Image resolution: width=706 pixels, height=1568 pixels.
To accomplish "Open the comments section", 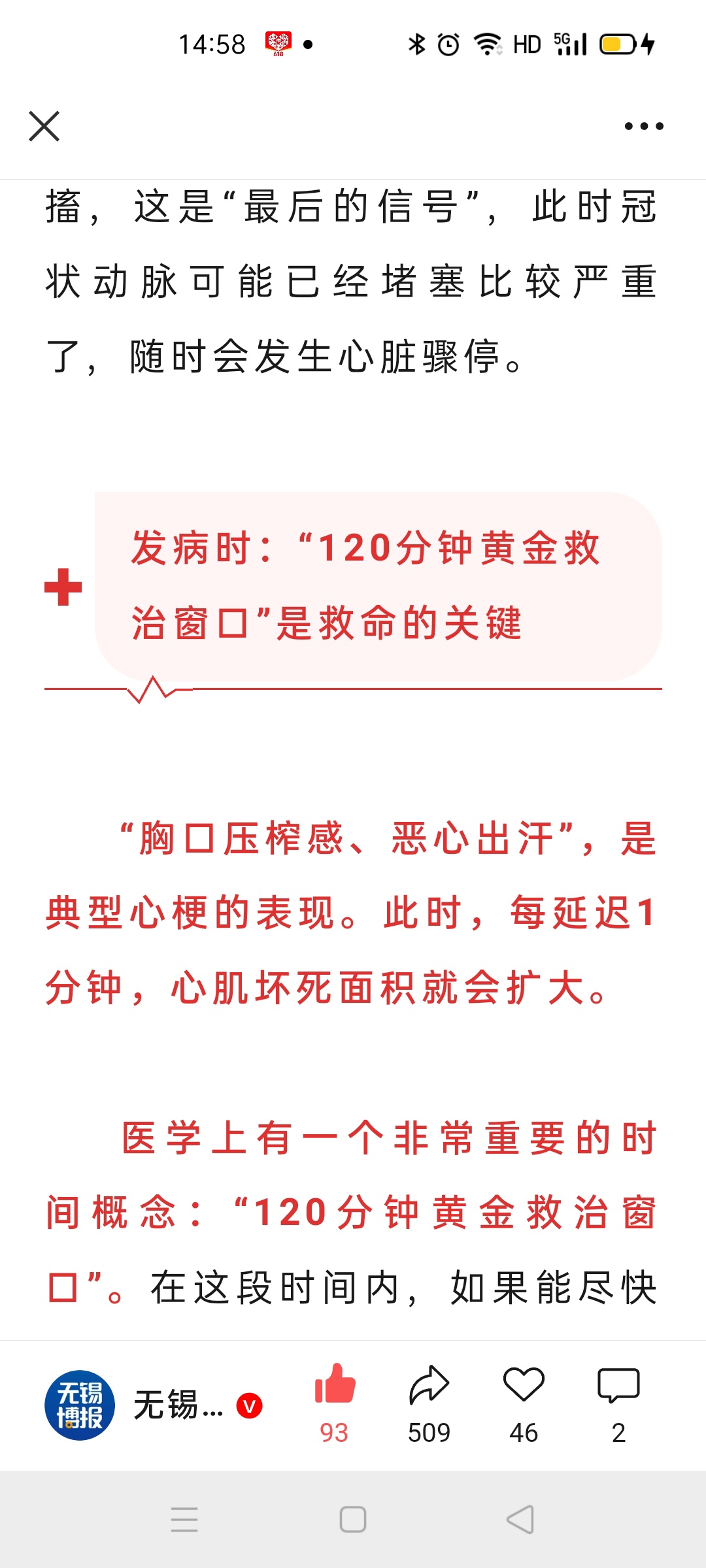I will point(618,1385).
